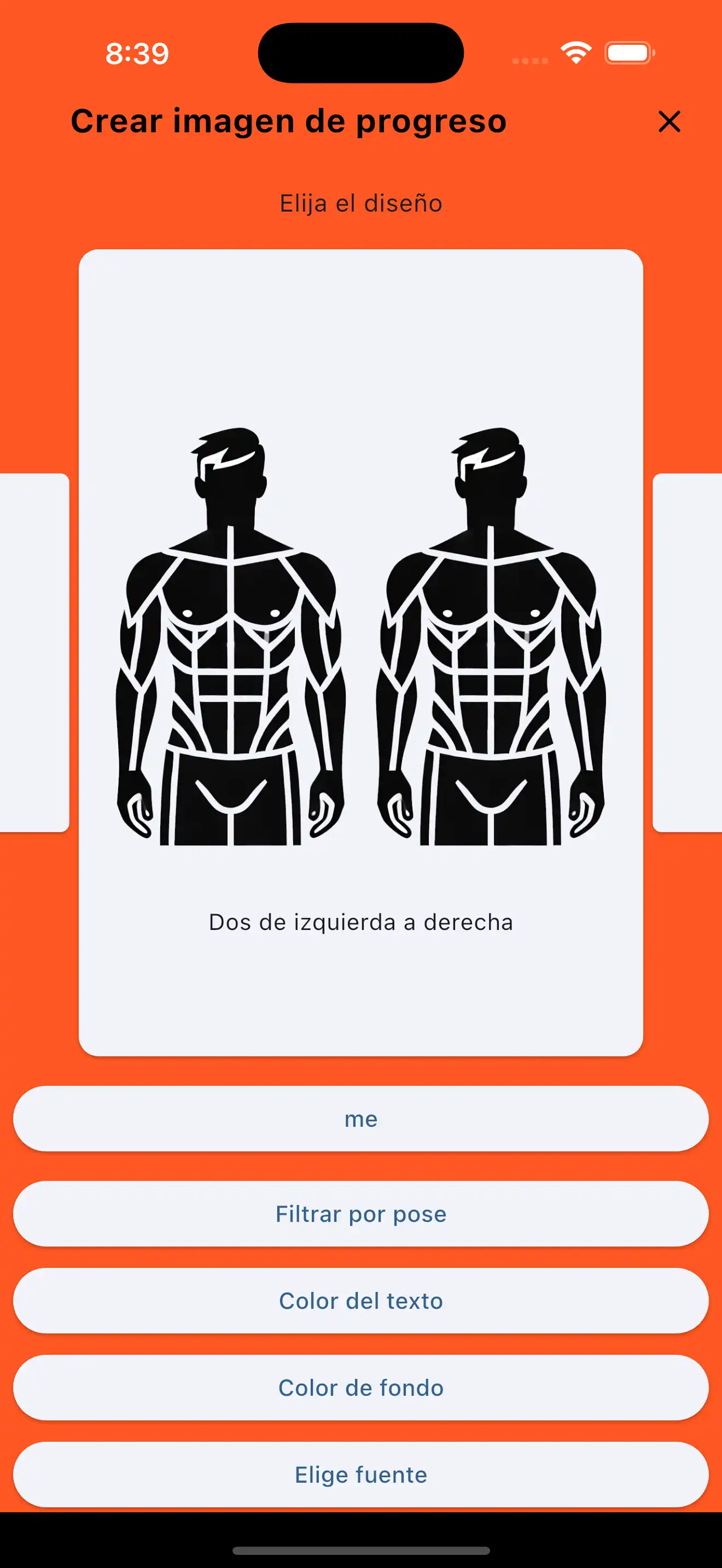The width and height of the screenshot is (722, 1568).
Task: Tap the home indicator bar at the bottom
Action: [361, 1551]
